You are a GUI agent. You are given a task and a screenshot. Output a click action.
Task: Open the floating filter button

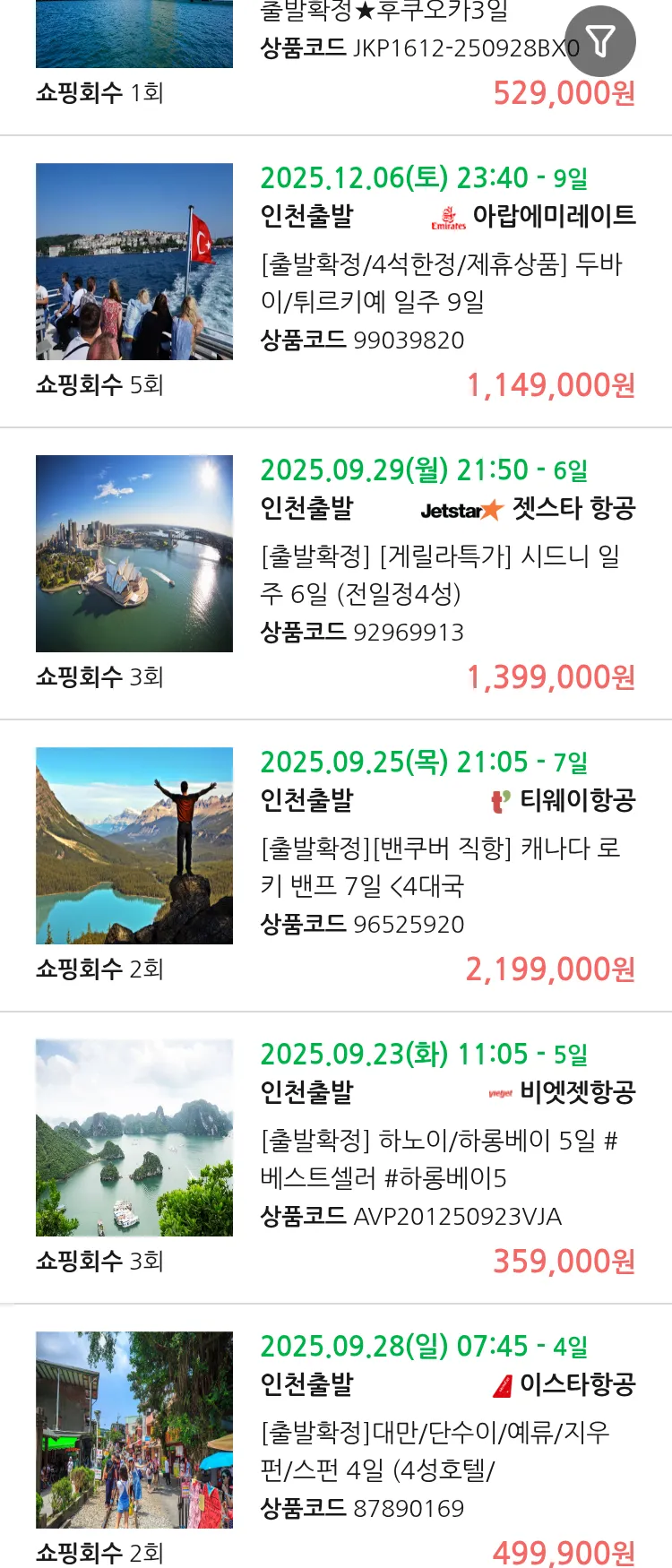click(600, 41)
